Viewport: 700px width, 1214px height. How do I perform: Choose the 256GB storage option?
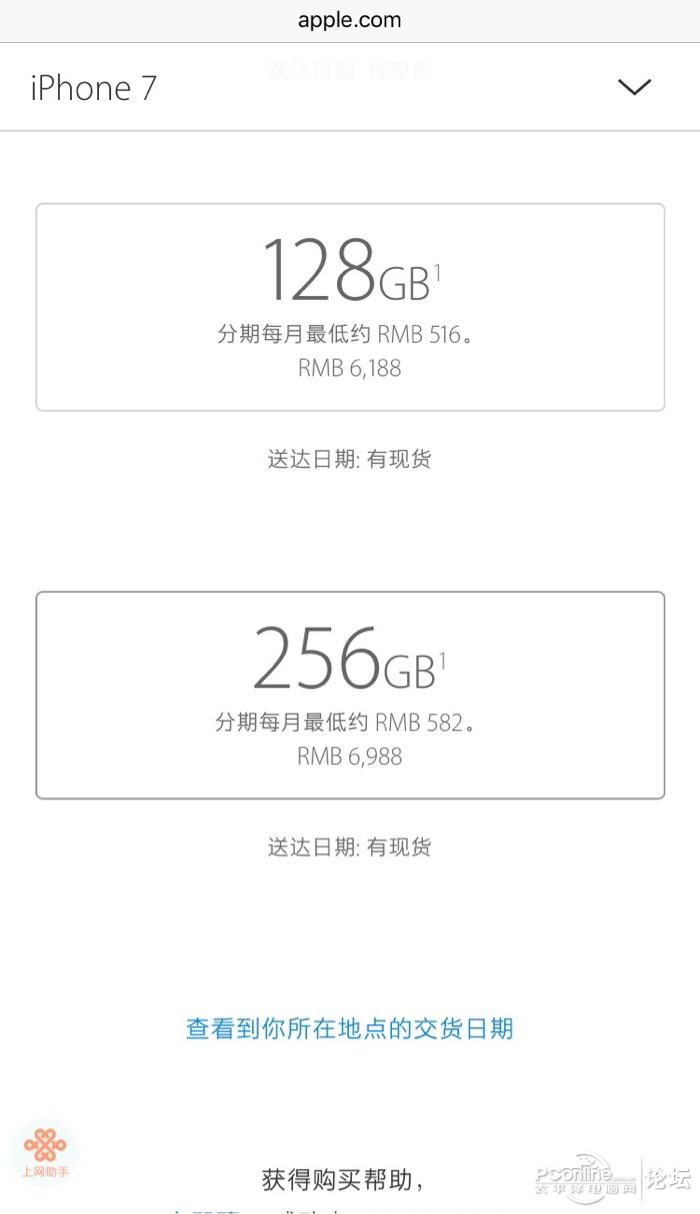coord(350,695)
